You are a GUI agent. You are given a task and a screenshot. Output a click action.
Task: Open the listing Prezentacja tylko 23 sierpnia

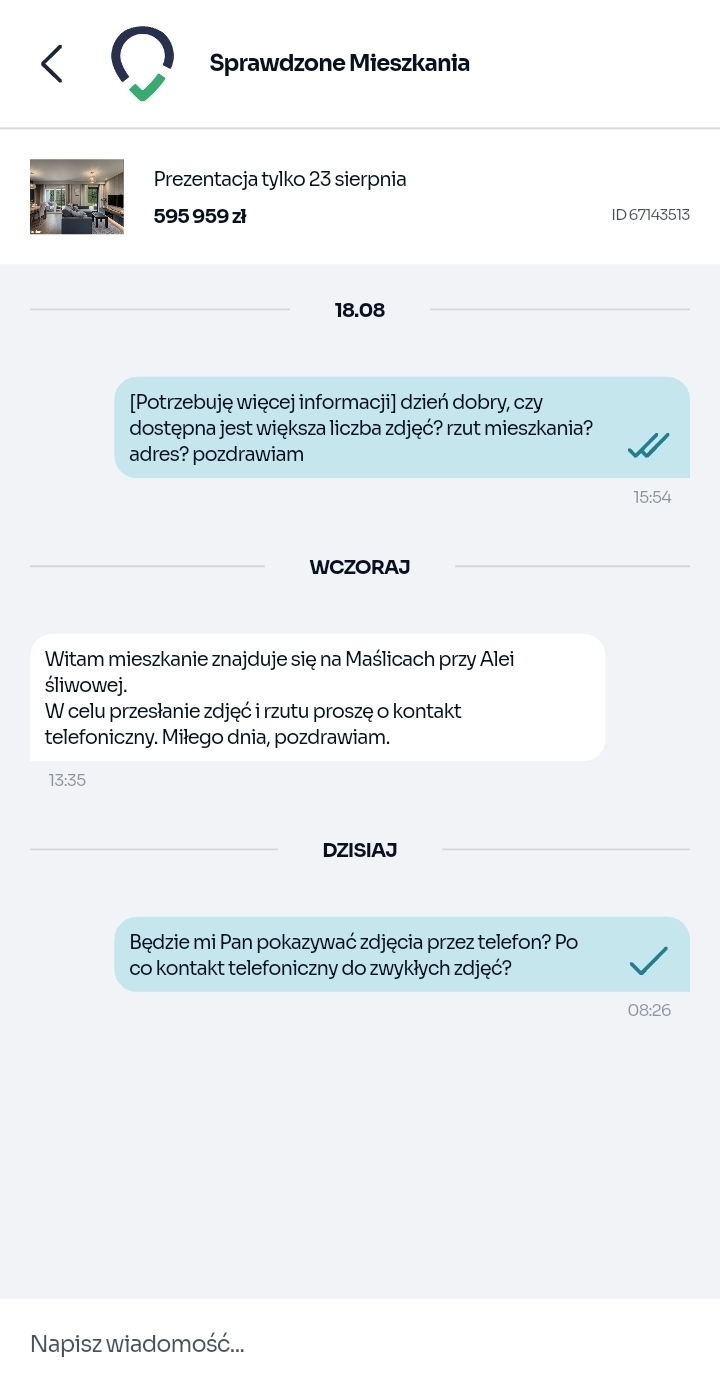pos(360,197)
